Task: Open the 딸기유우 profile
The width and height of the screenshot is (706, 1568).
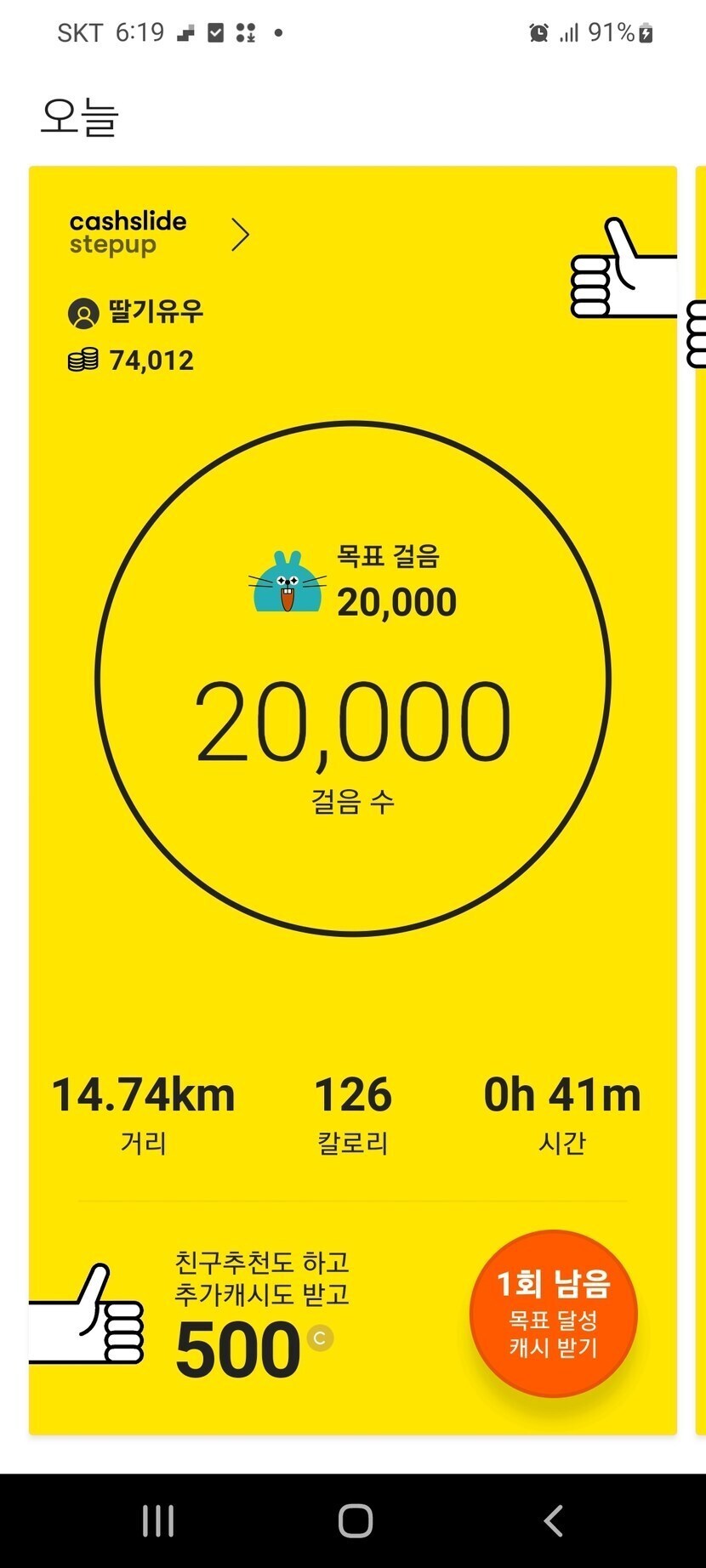Action: (136, 312)
